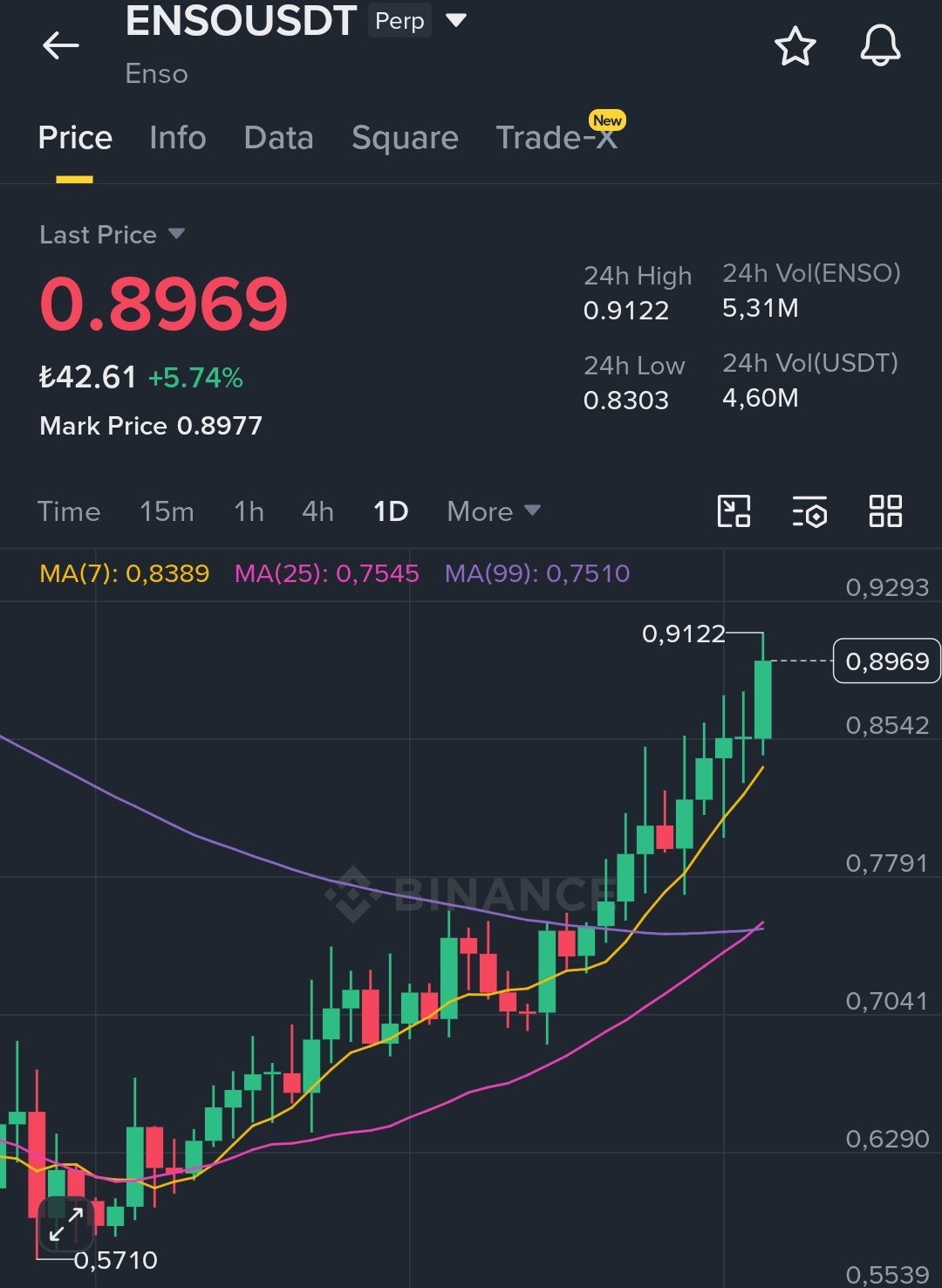Open the price alert bell
Viewport: 942px width, 1288px height.
pyautogui.click(x=879, y=45)
